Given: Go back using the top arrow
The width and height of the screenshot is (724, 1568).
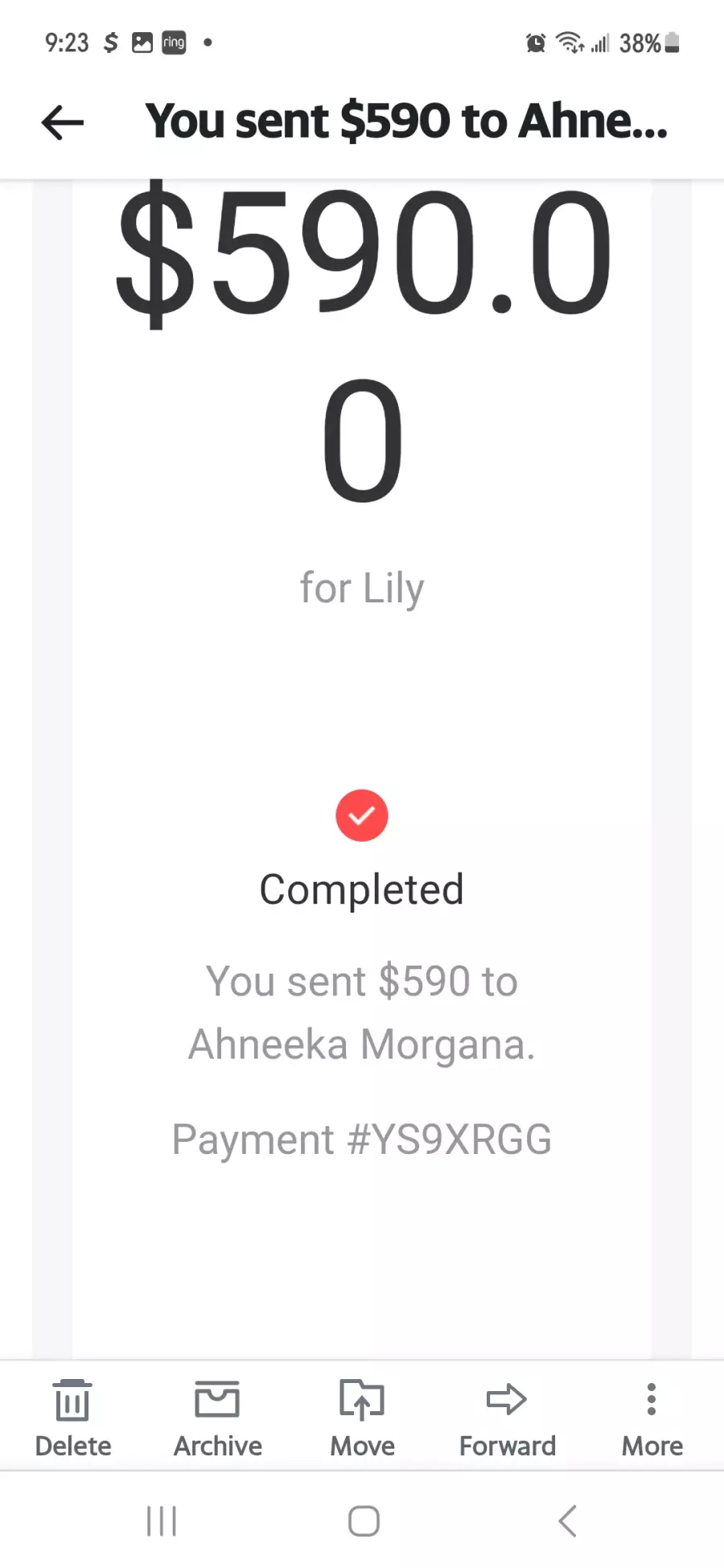Looking at the screenshot, I should click(x=62, y=123).
